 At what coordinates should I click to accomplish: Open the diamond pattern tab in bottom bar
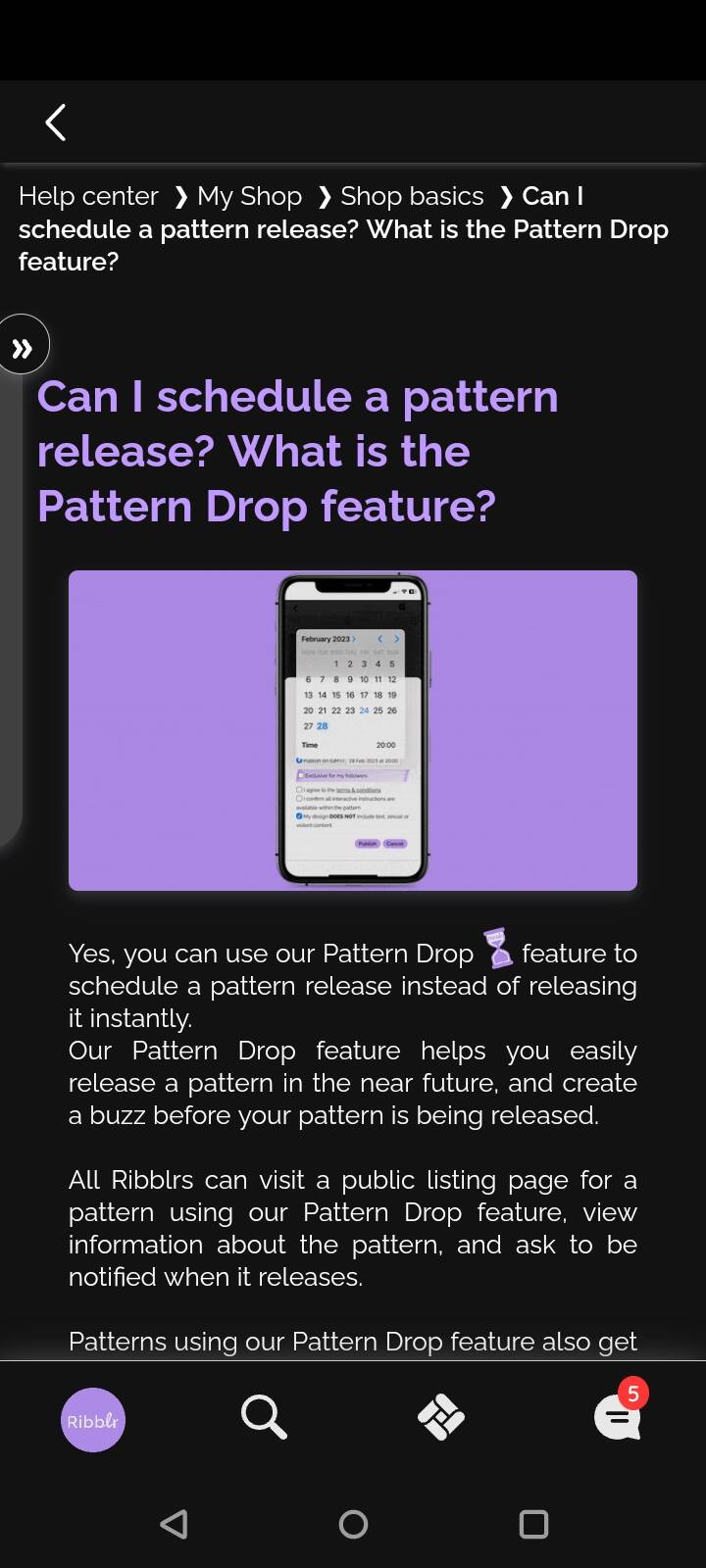pyautogui.click(x=441, y=1417)
